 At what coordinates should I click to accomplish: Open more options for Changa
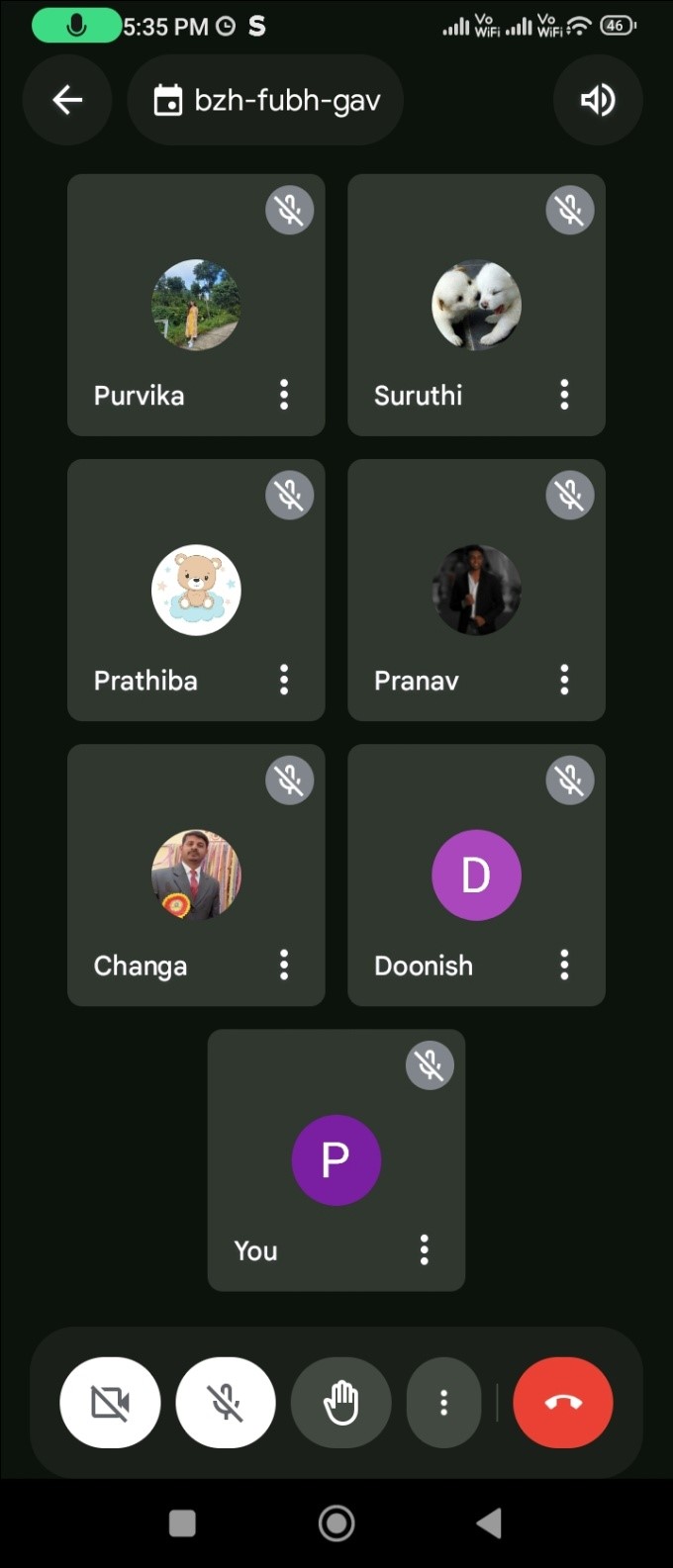[x=284, y=965]
